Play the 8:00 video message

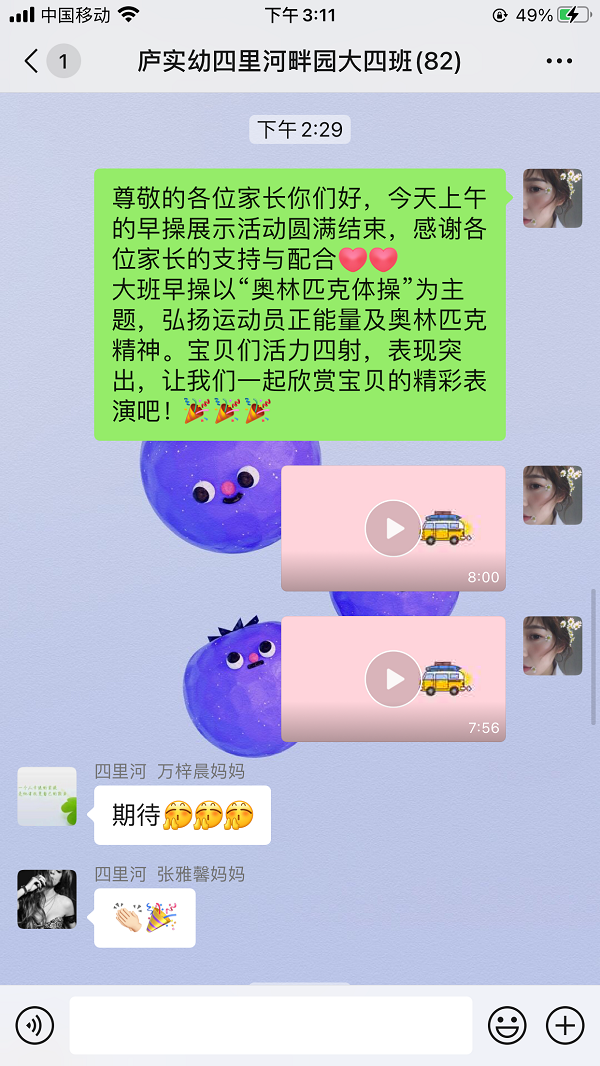pyautogui.click(x=393, y=528)
